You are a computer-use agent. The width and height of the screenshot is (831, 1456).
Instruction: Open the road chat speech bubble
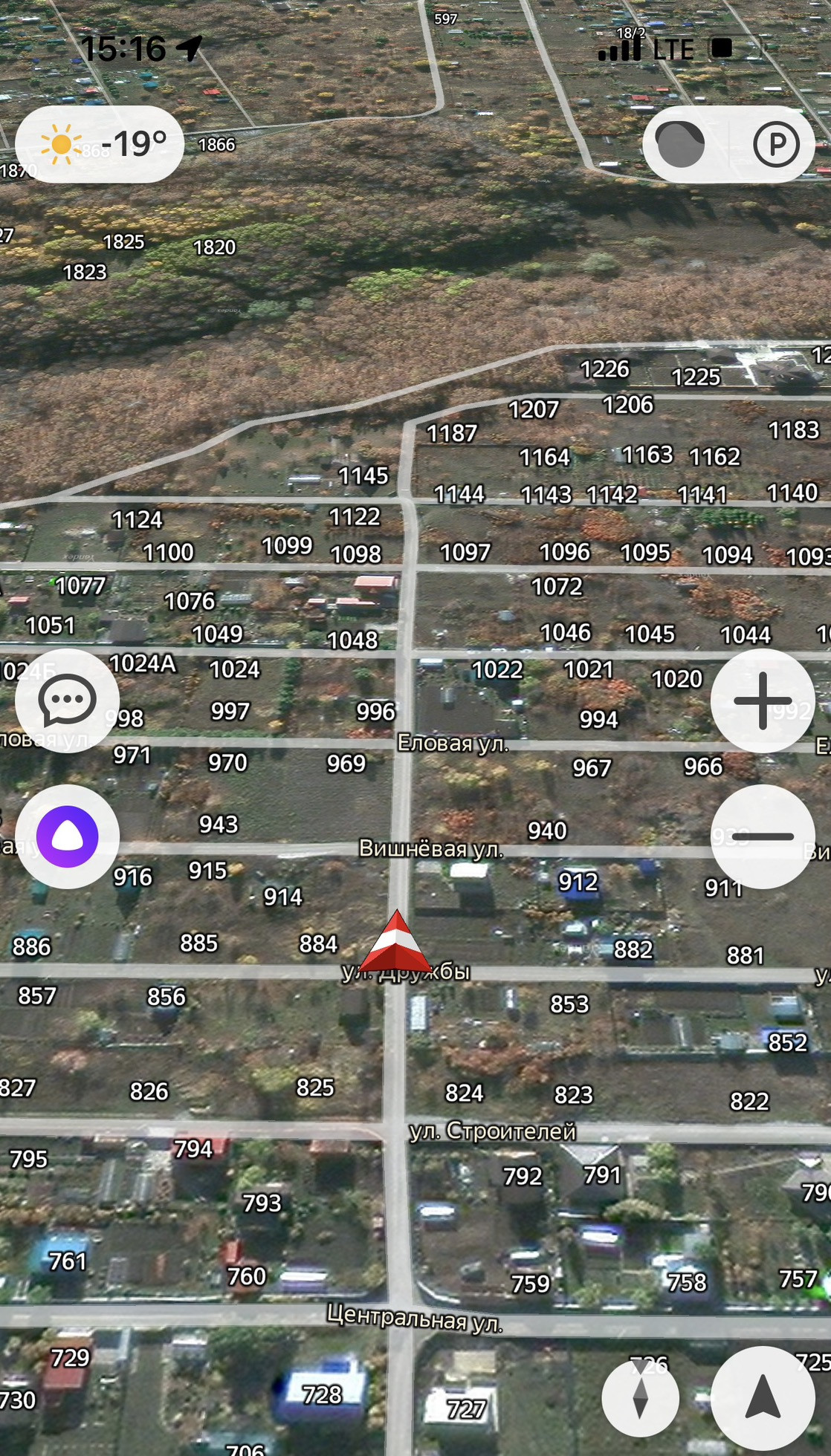(67, 700)
